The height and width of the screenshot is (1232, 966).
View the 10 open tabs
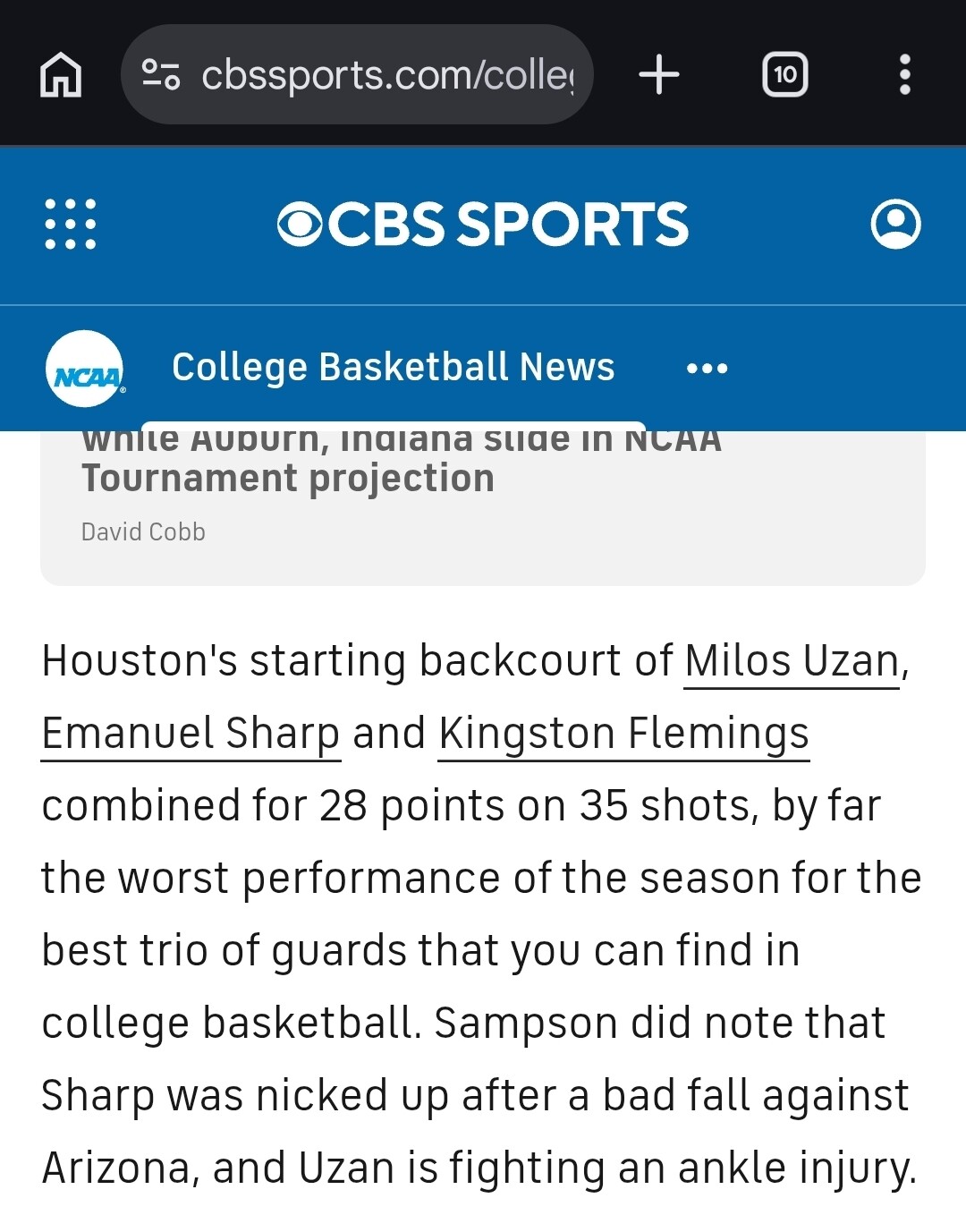click(x=784, y=74)
